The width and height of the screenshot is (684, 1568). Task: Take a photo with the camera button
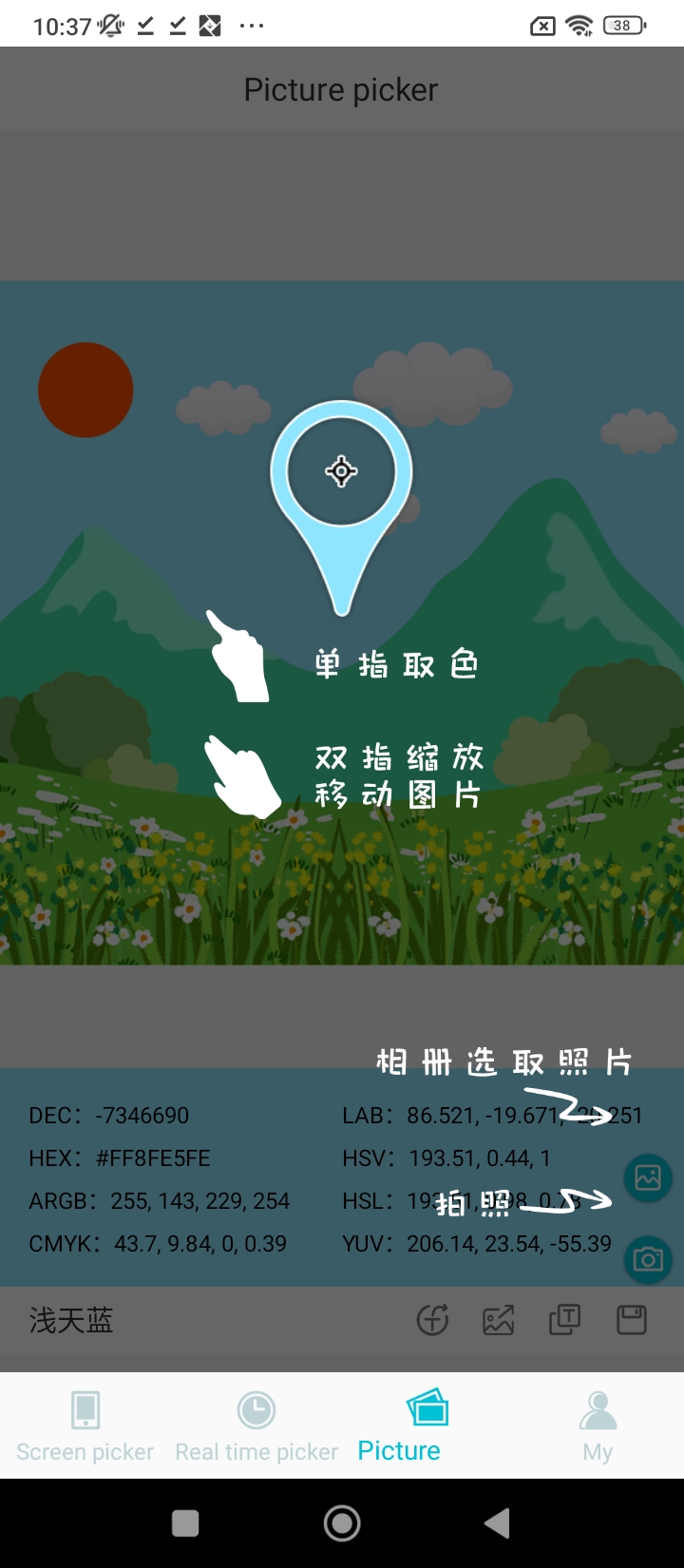tap(648, 1259)
